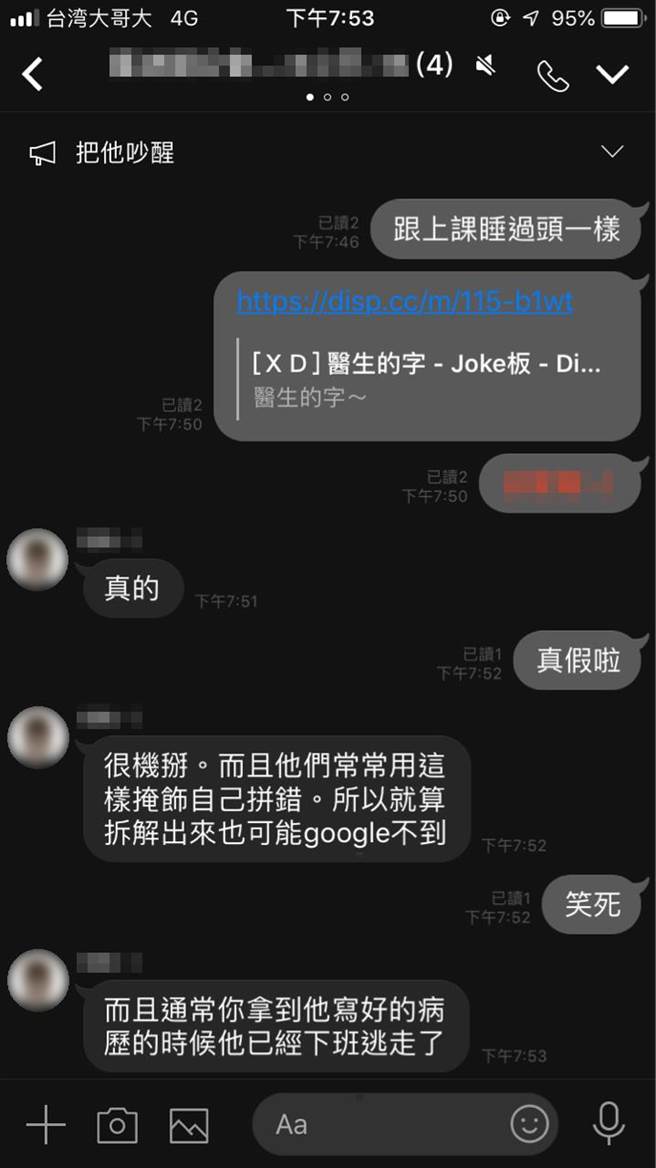Record a voice message with the microphone

608,1124
